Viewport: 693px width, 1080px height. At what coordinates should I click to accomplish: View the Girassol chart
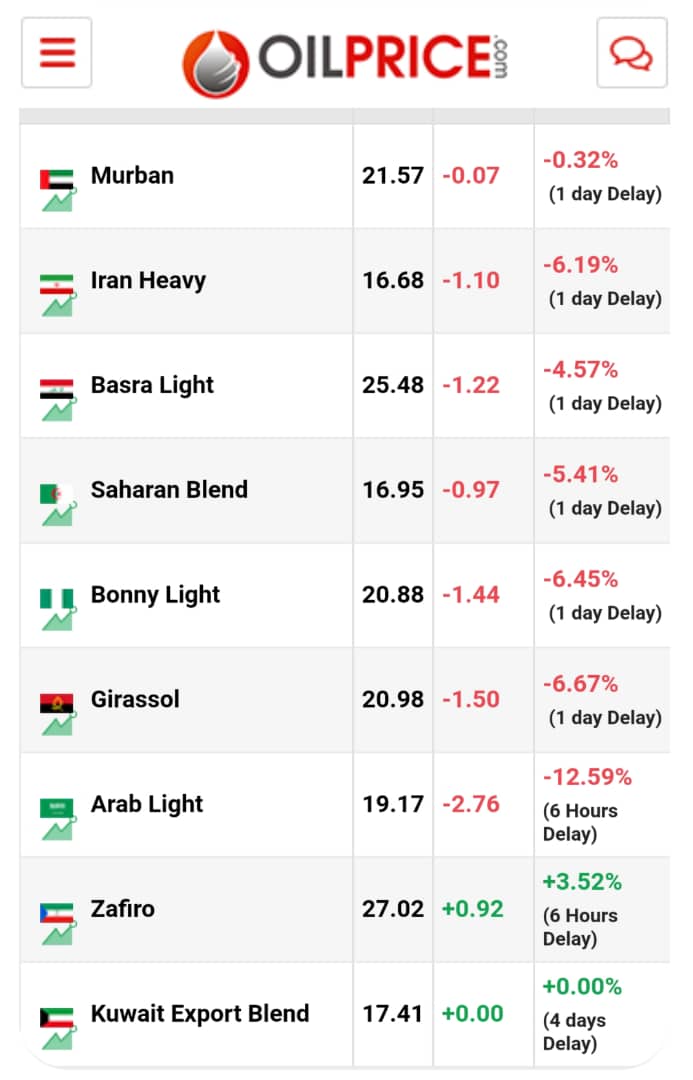58,724
